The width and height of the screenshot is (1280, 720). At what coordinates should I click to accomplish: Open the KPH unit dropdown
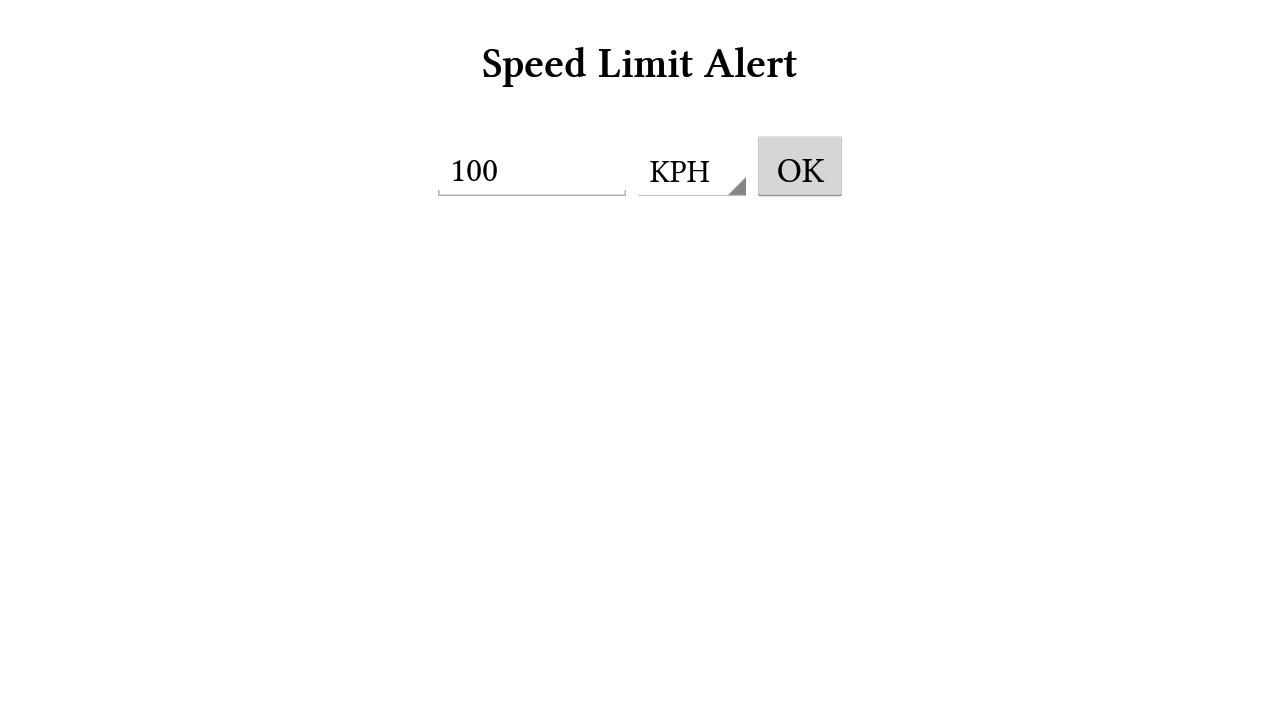692,172
